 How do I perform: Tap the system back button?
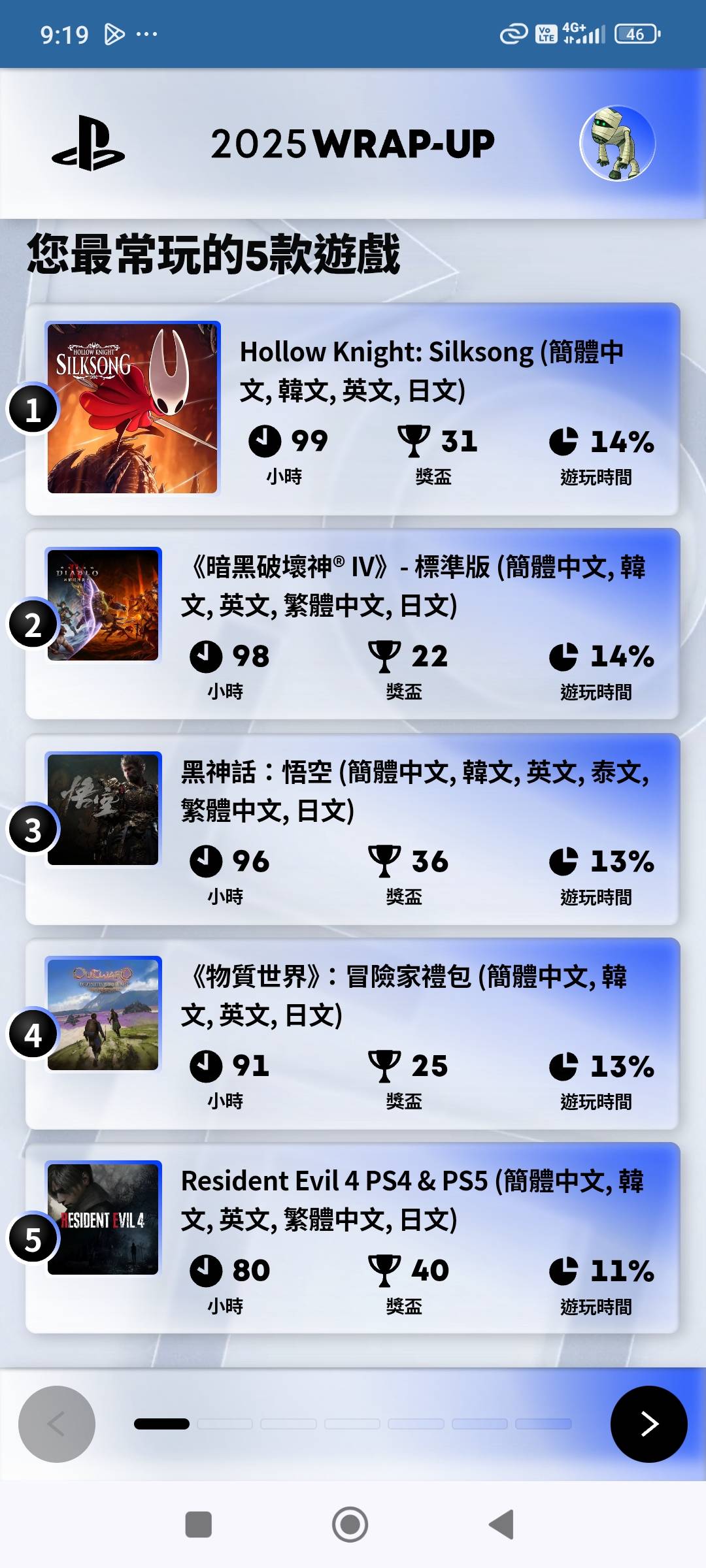[x=502, y=1524]
